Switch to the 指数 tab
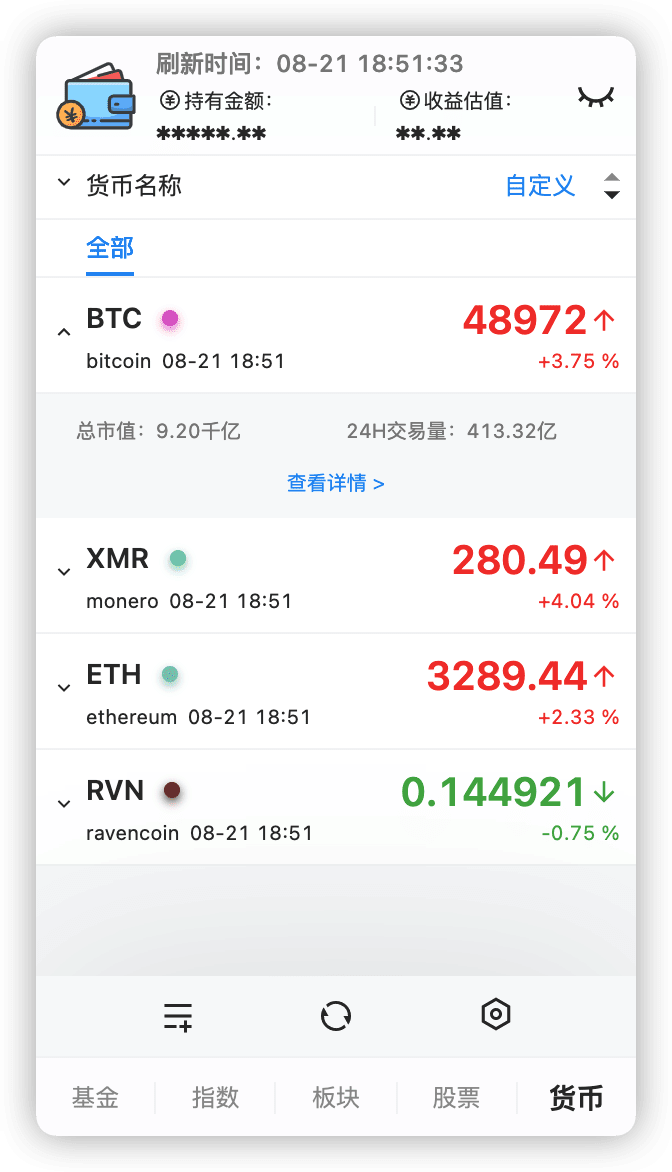 click(216, 1098)
